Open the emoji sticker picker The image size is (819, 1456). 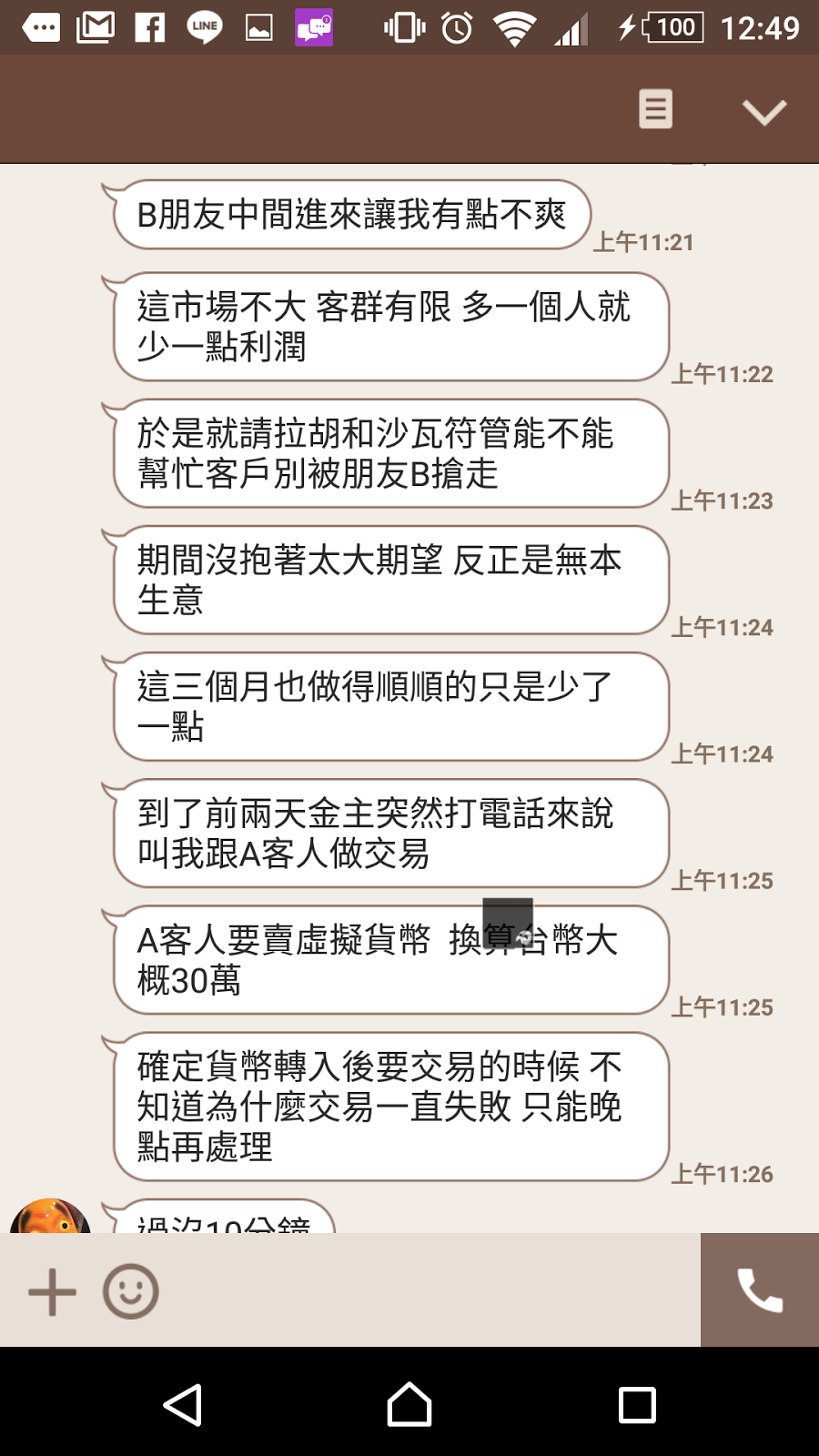[131, 1291]
